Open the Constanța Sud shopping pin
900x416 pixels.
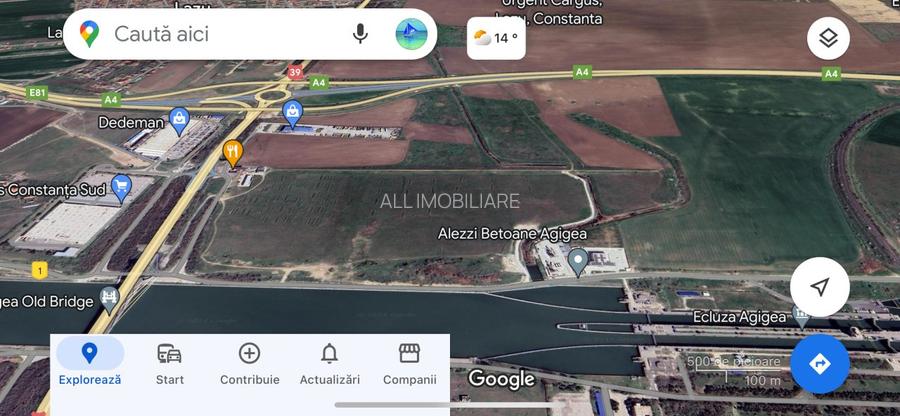(x=121, y=186)
